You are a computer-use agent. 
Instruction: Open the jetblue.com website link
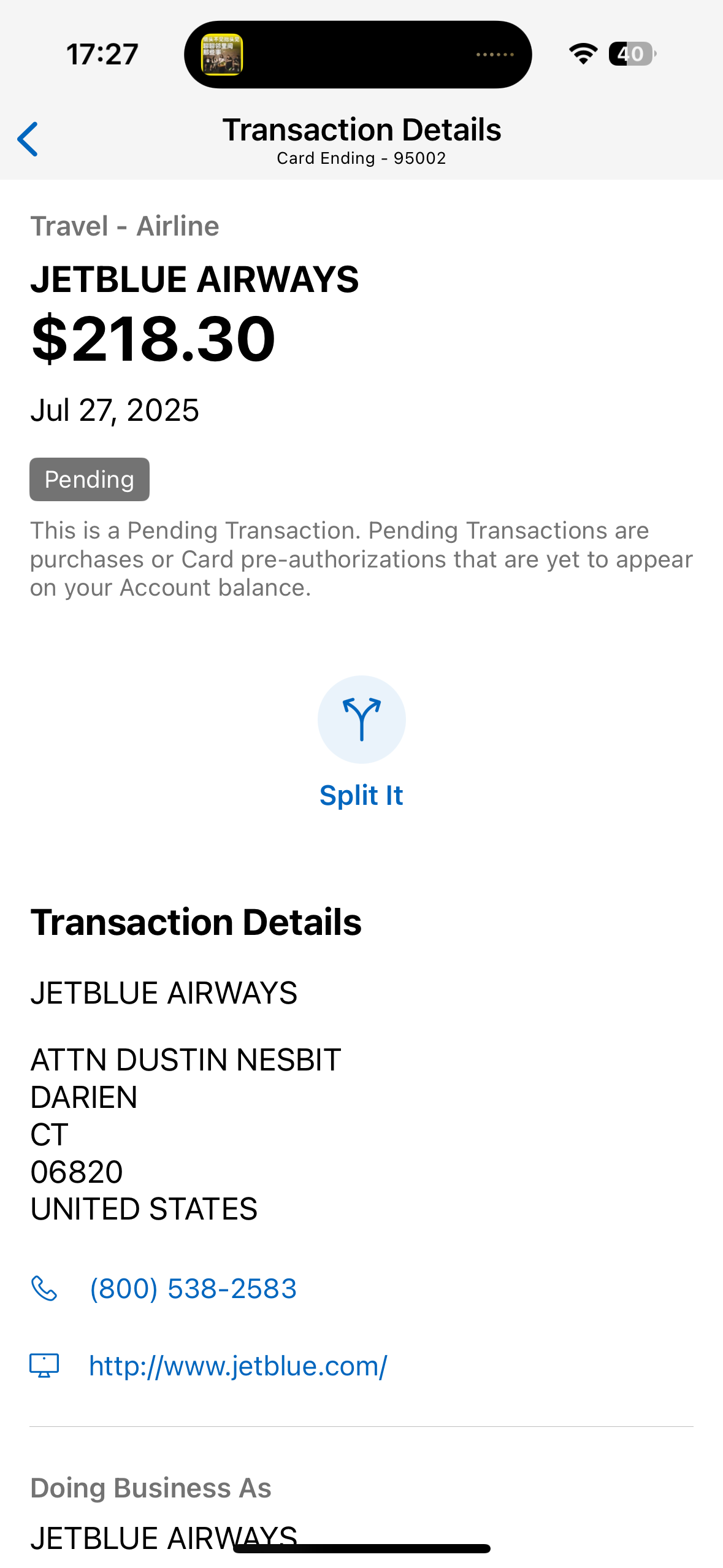(x=238, y=1366)
